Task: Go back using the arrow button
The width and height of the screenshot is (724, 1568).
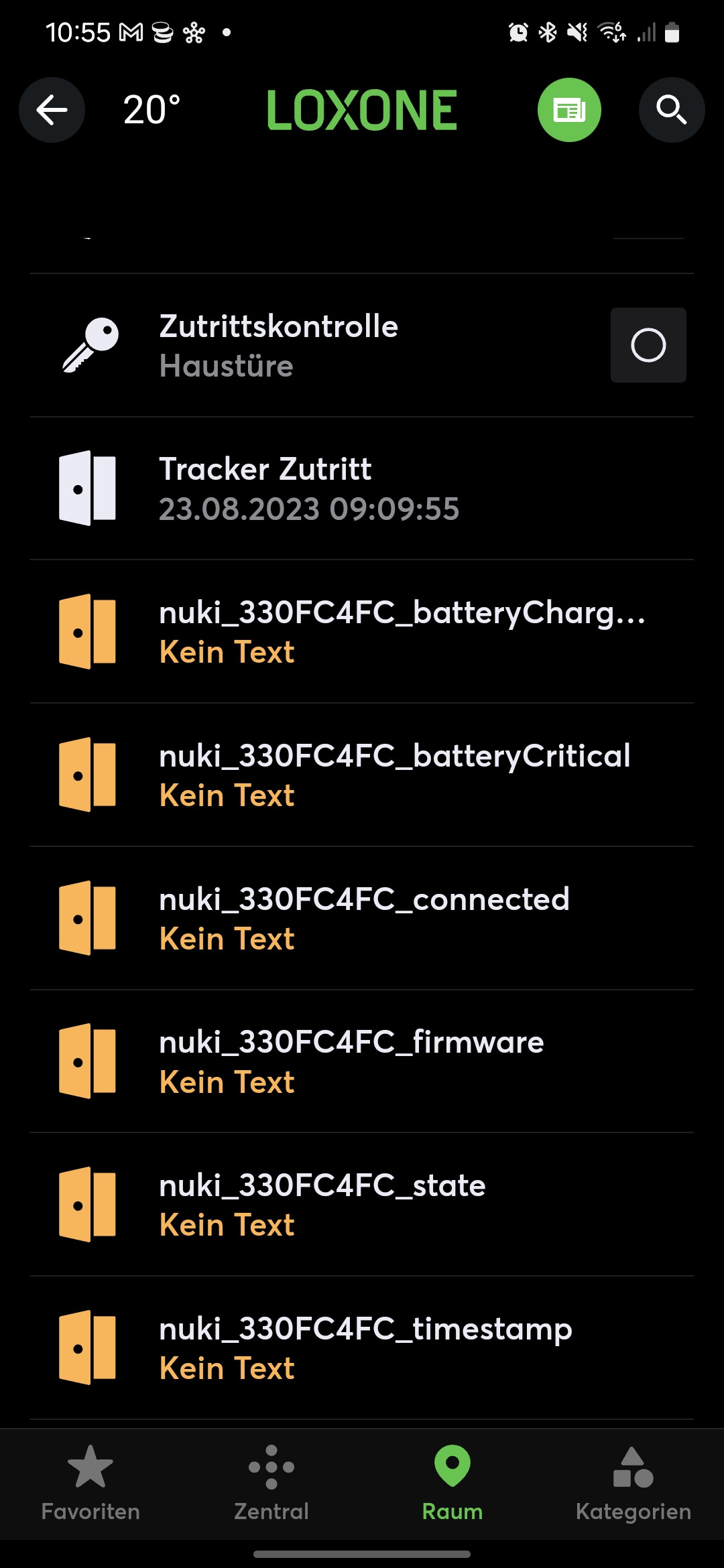Action: (x=52, y=111)
